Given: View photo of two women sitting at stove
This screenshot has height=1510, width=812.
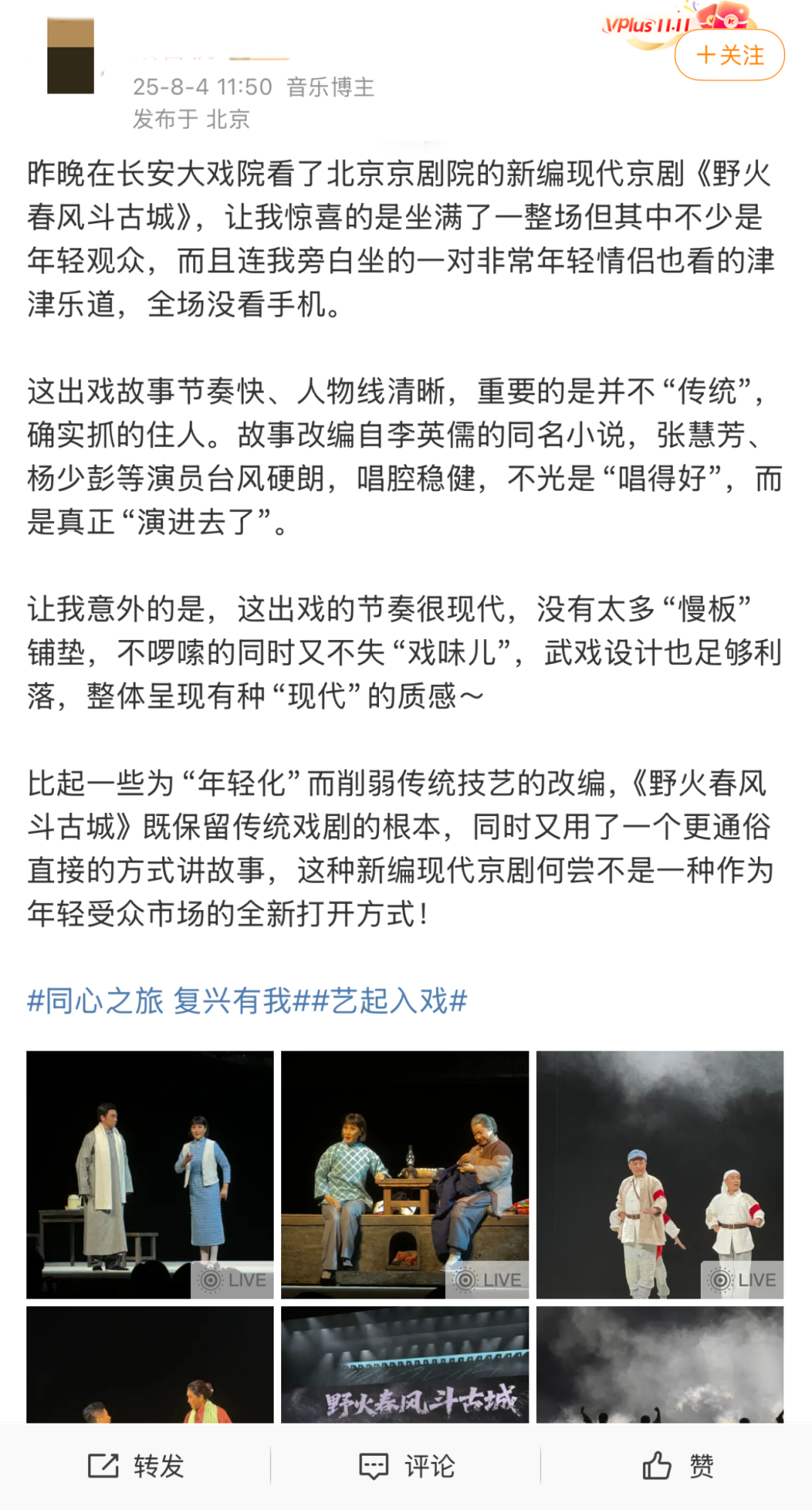Looking at the screenshot, I should [404, 1174].
